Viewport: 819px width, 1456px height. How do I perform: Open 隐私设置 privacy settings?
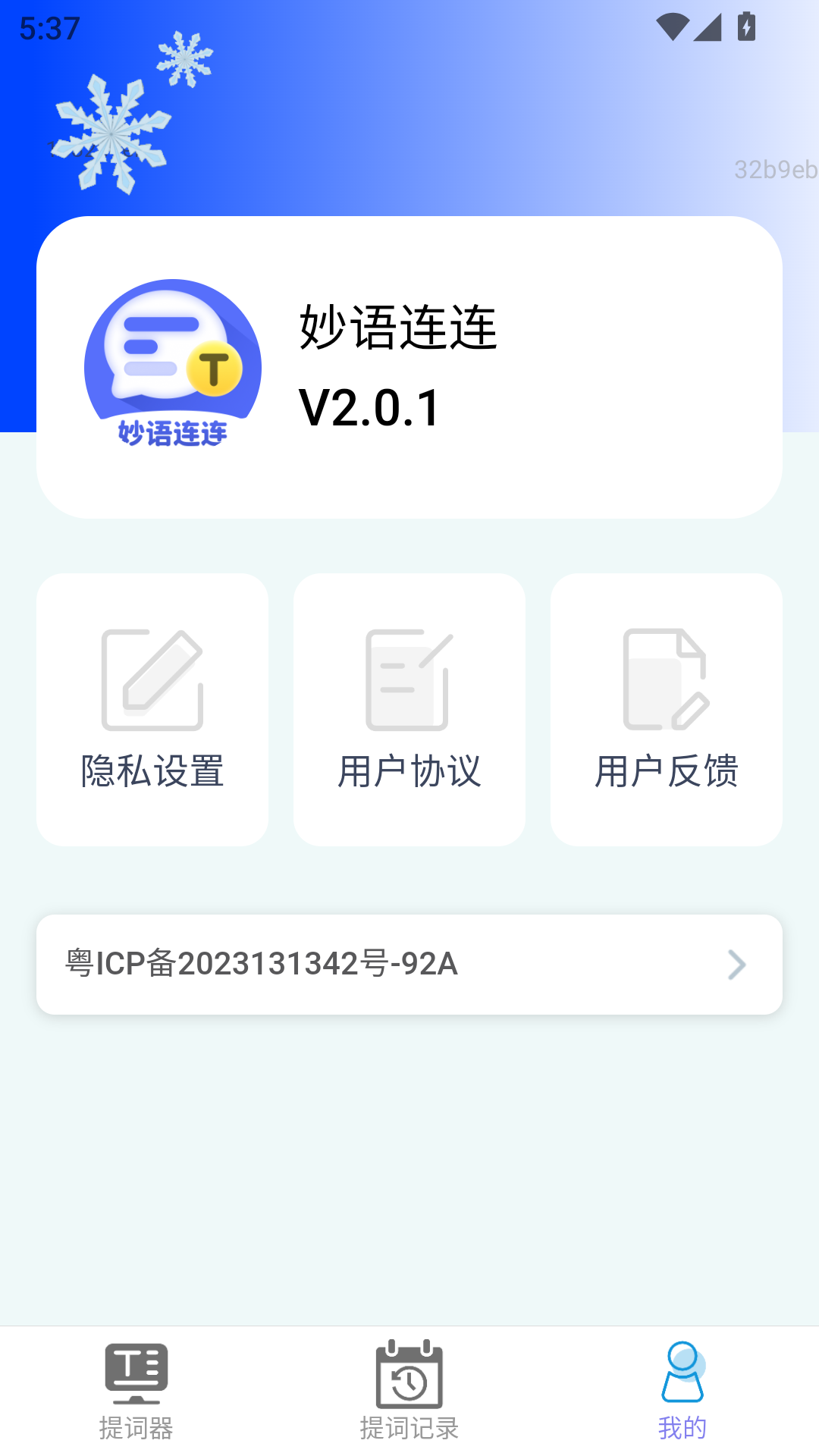click(152, 710)
